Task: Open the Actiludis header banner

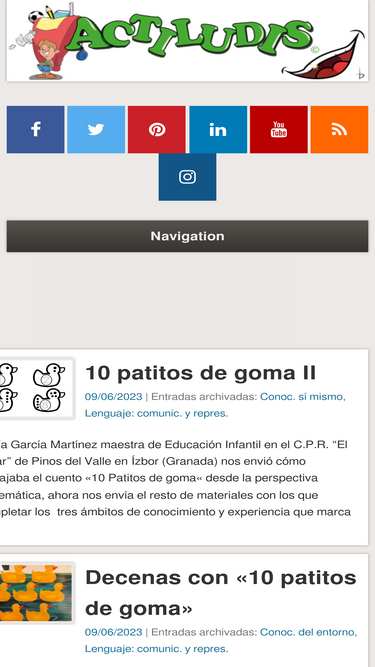Action: click(x=188, y=40)
